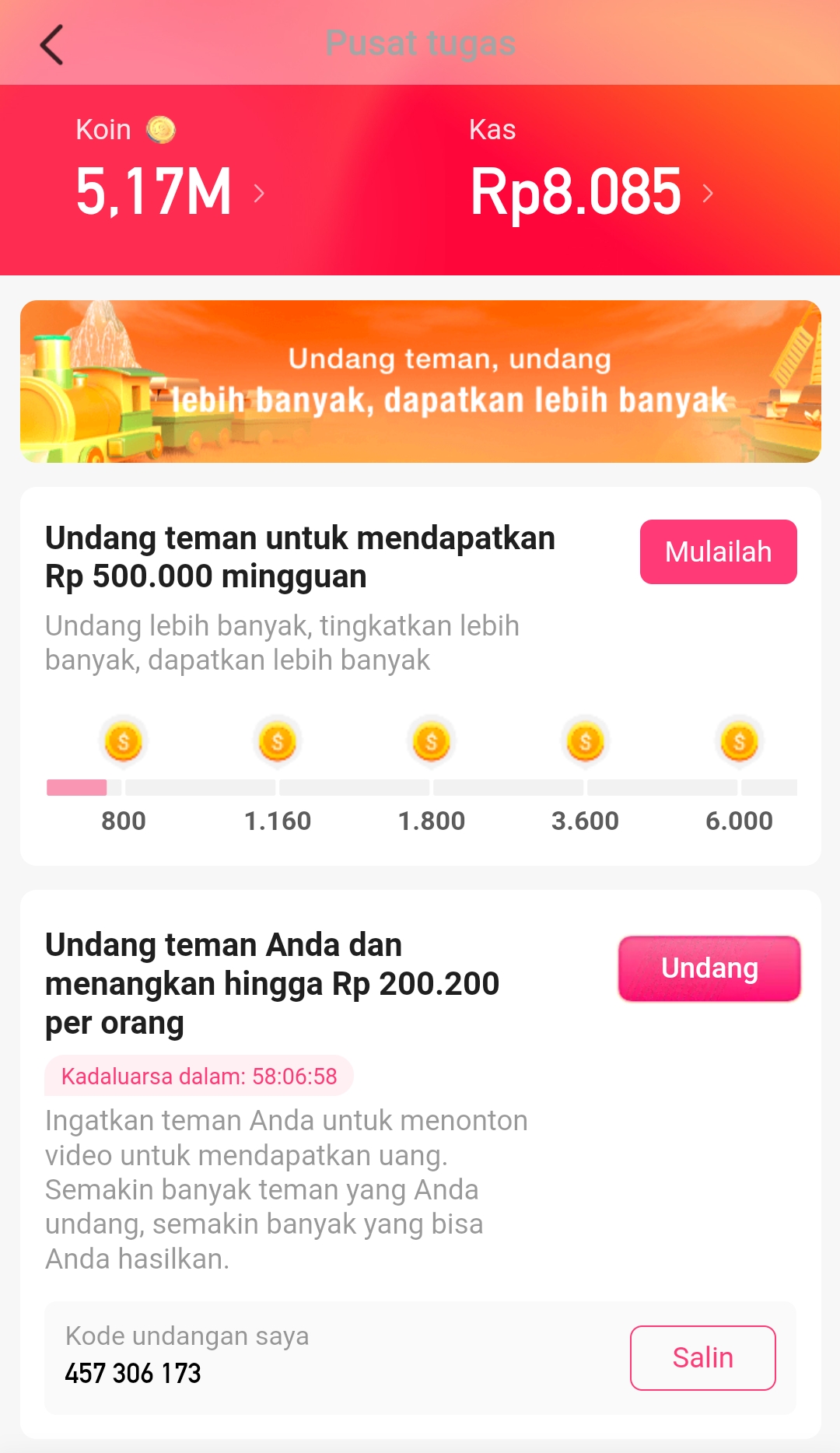Copy invitation code with Salin
The image size is (840, 1453).
coord(702,1357)
